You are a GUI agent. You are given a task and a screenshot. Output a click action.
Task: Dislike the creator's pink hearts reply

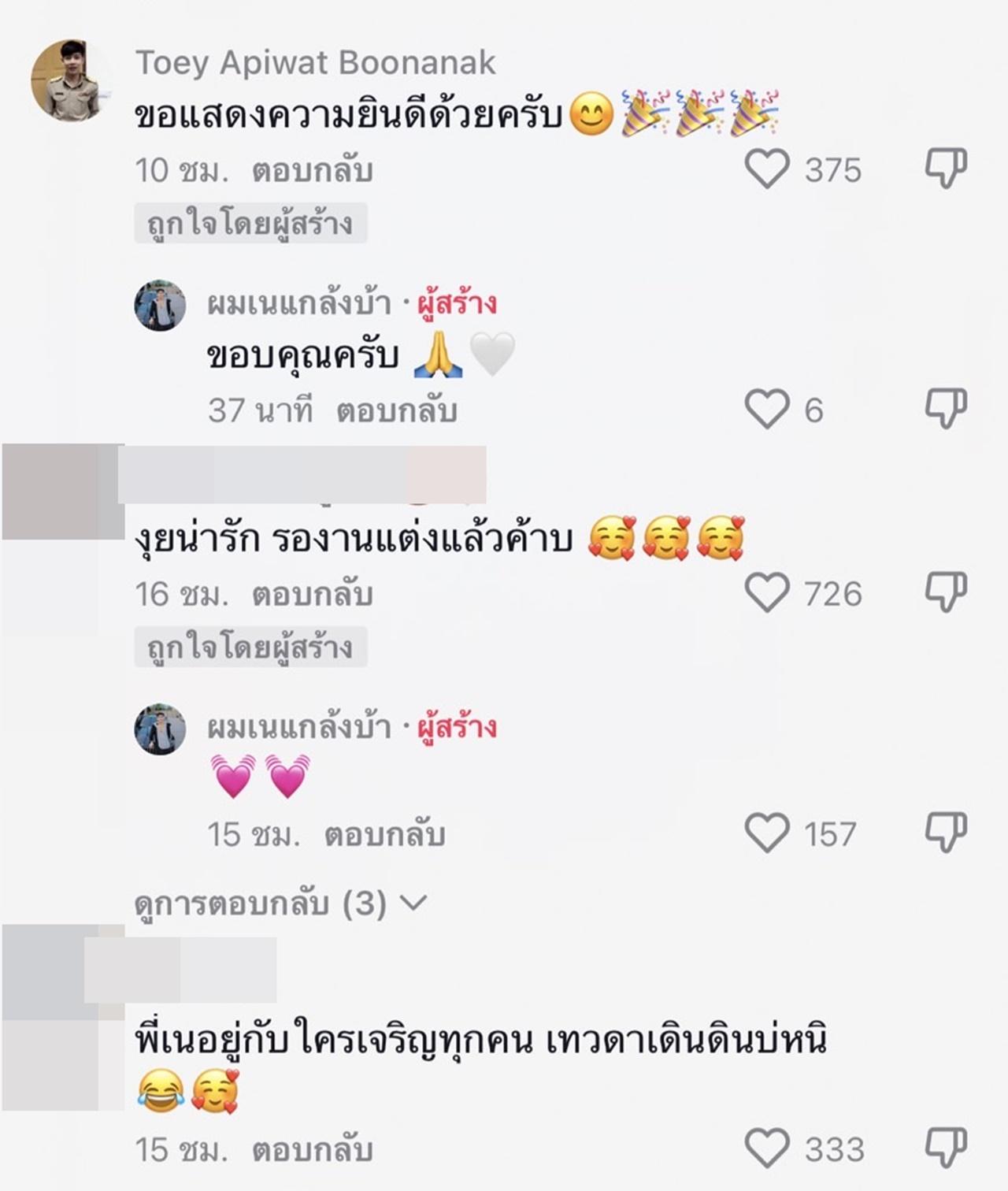[945, 833]
